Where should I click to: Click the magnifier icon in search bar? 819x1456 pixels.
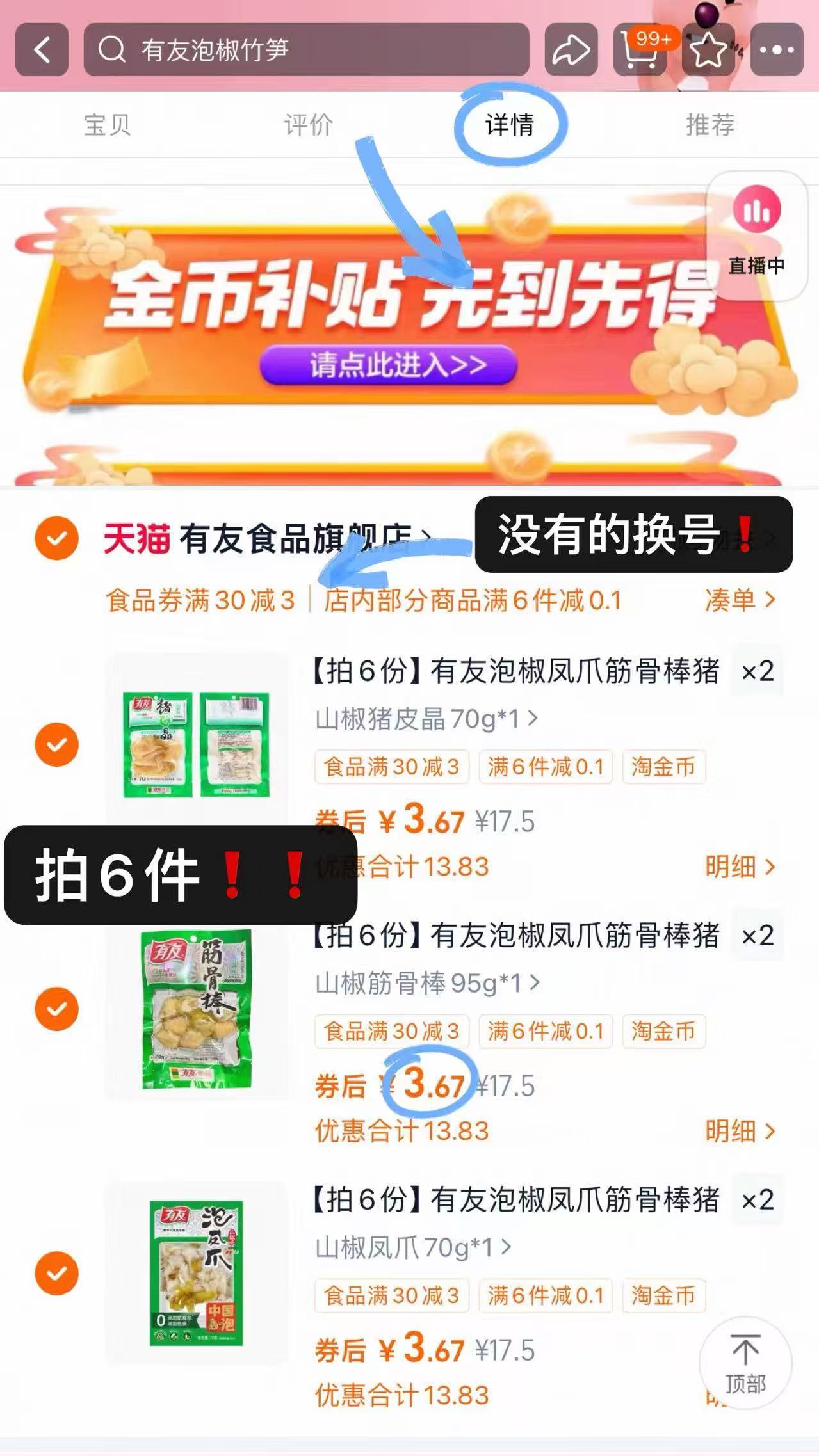tap(112, 49)
